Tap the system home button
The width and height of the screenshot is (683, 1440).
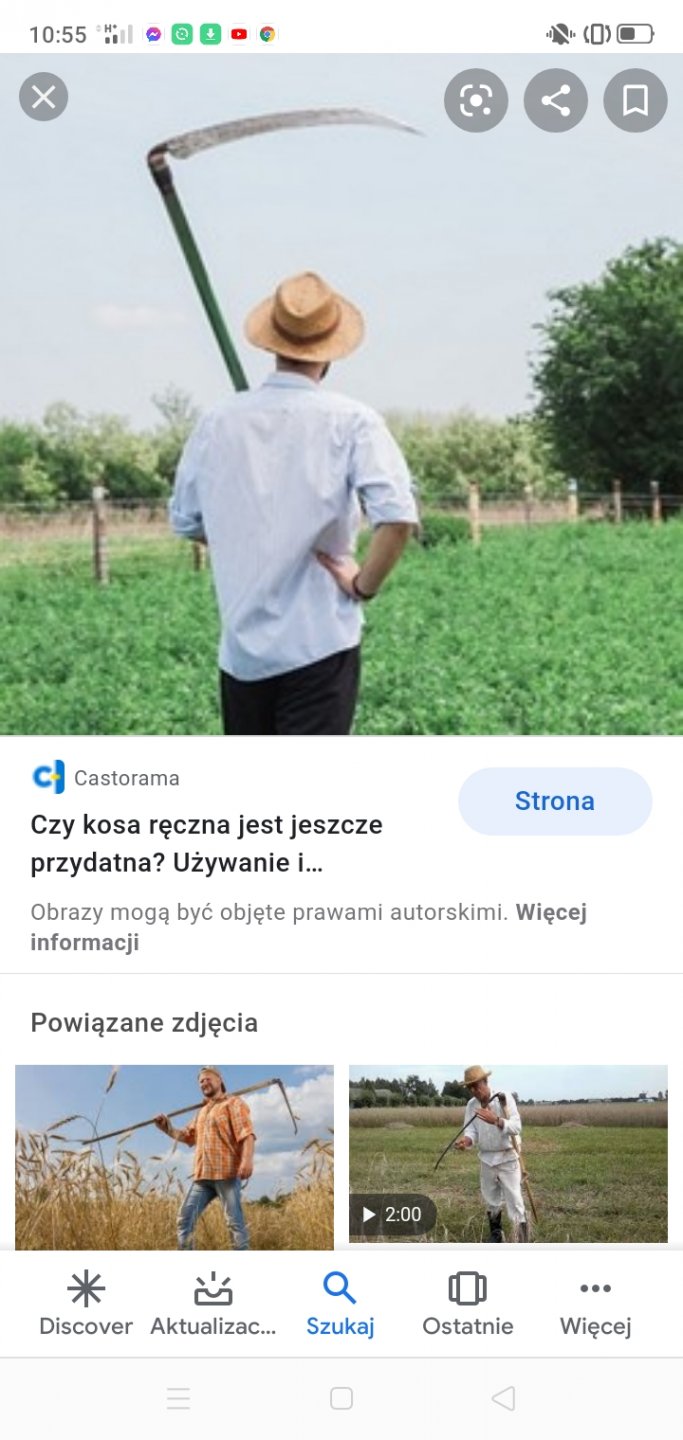pyautogui.click(x=341, y=1398)
